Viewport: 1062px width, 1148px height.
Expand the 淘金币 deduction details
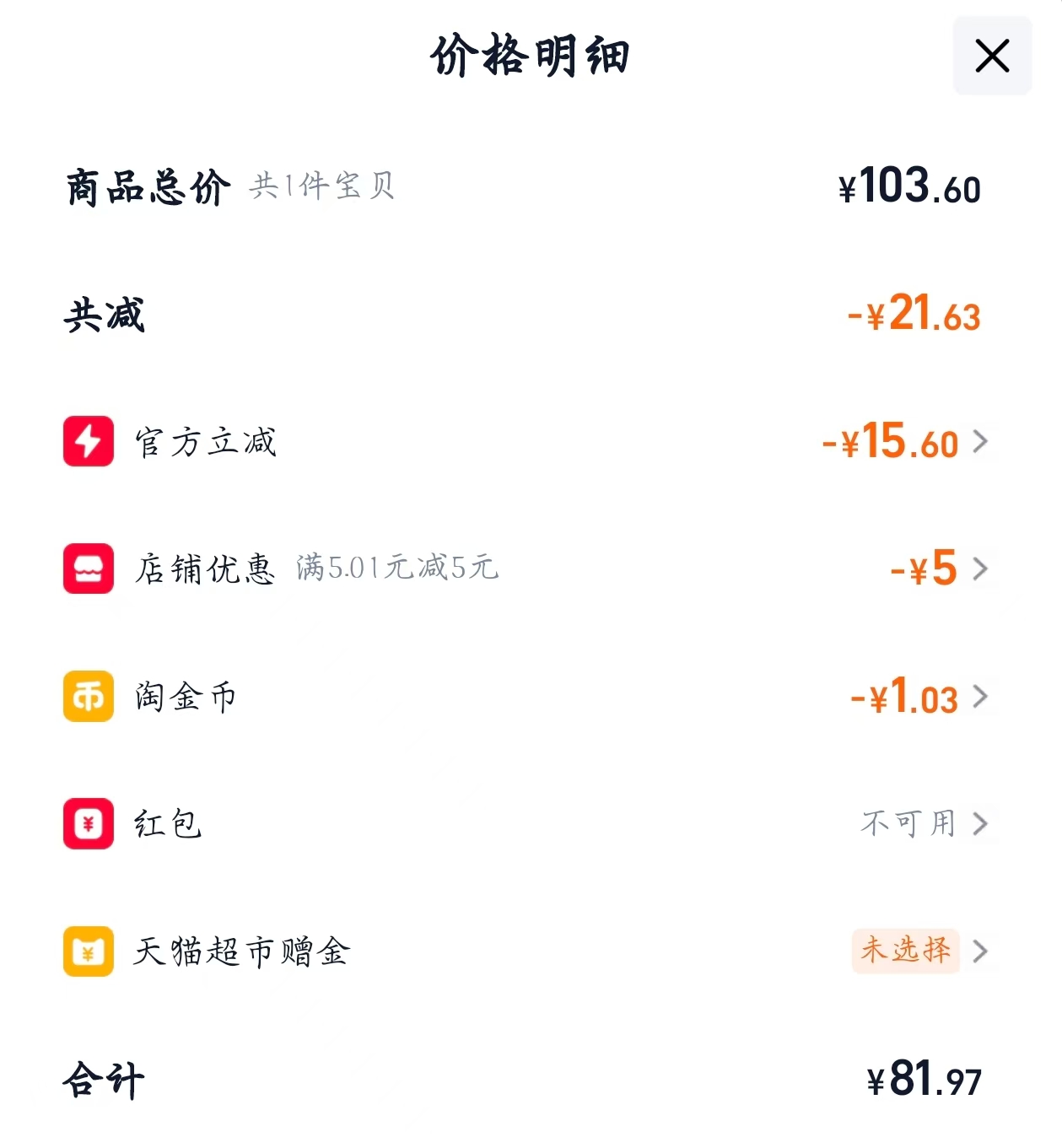(981, 697)
